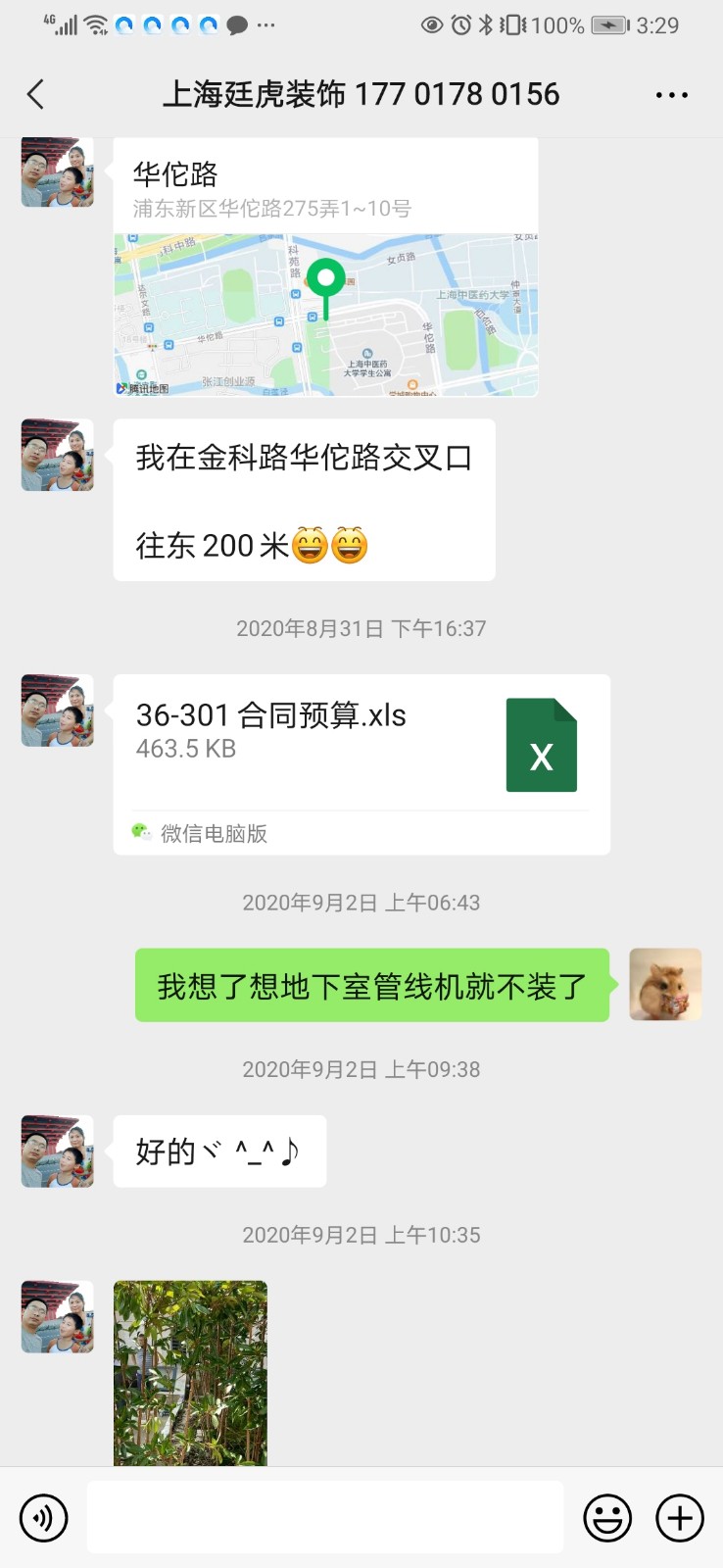This screenshot has width=723, height=1568.
Task: View the shared plant photo
Action: coord(190,1372)
